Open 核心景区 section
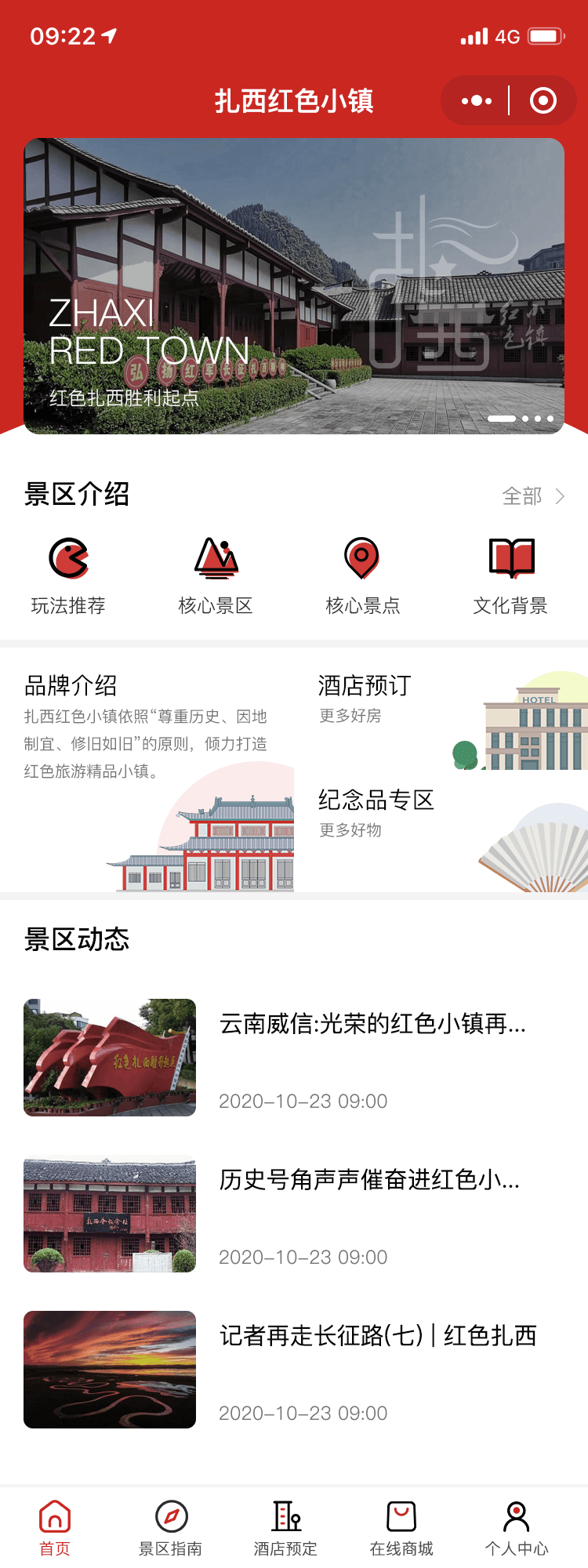 (x=216, y=575)
